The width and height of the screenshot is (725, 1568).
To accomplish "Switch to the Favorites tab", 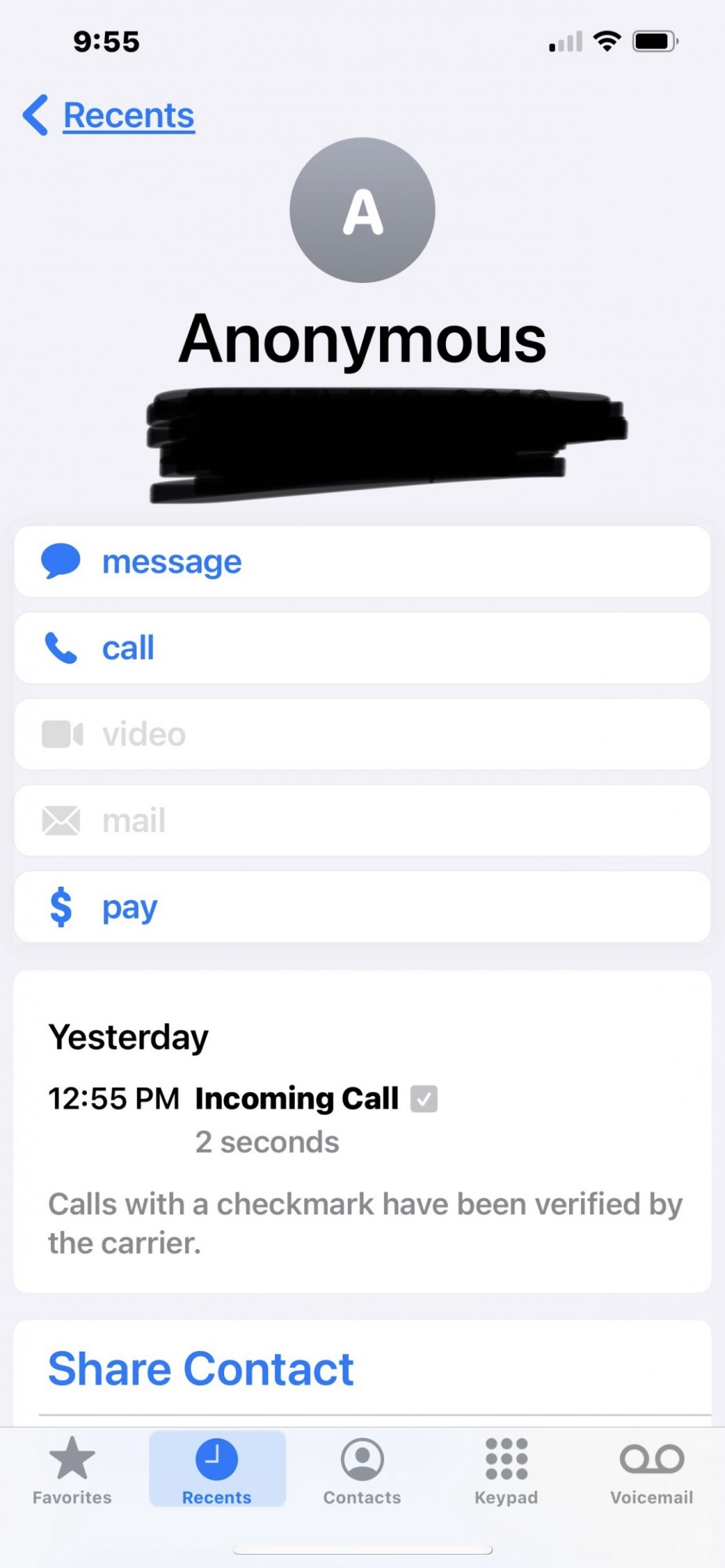I will (72, 1470).
